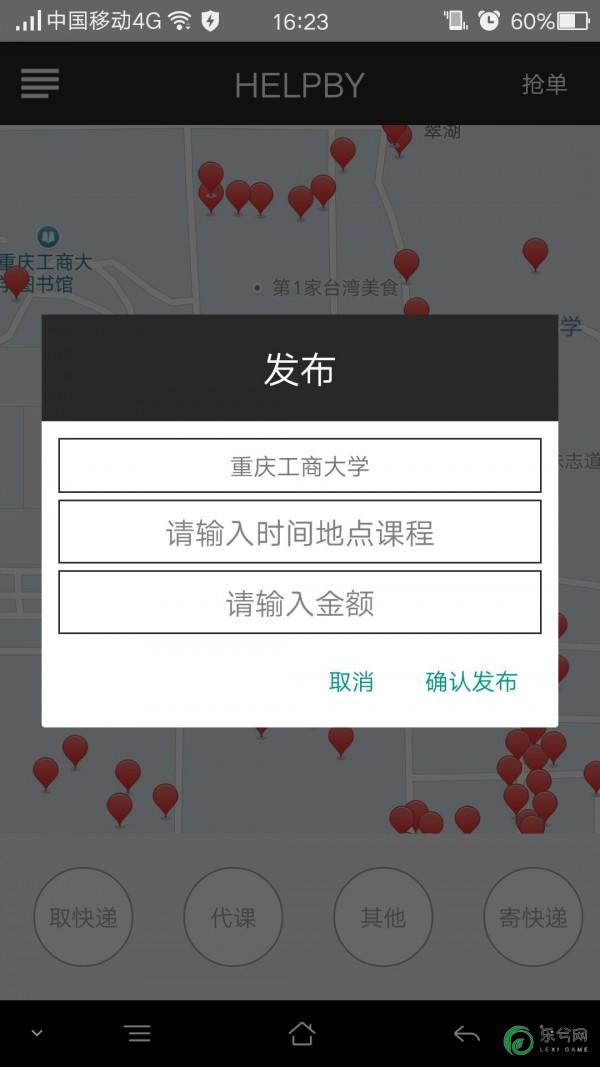
Task: Open the hamburger drawer menu
Action: 40,83
